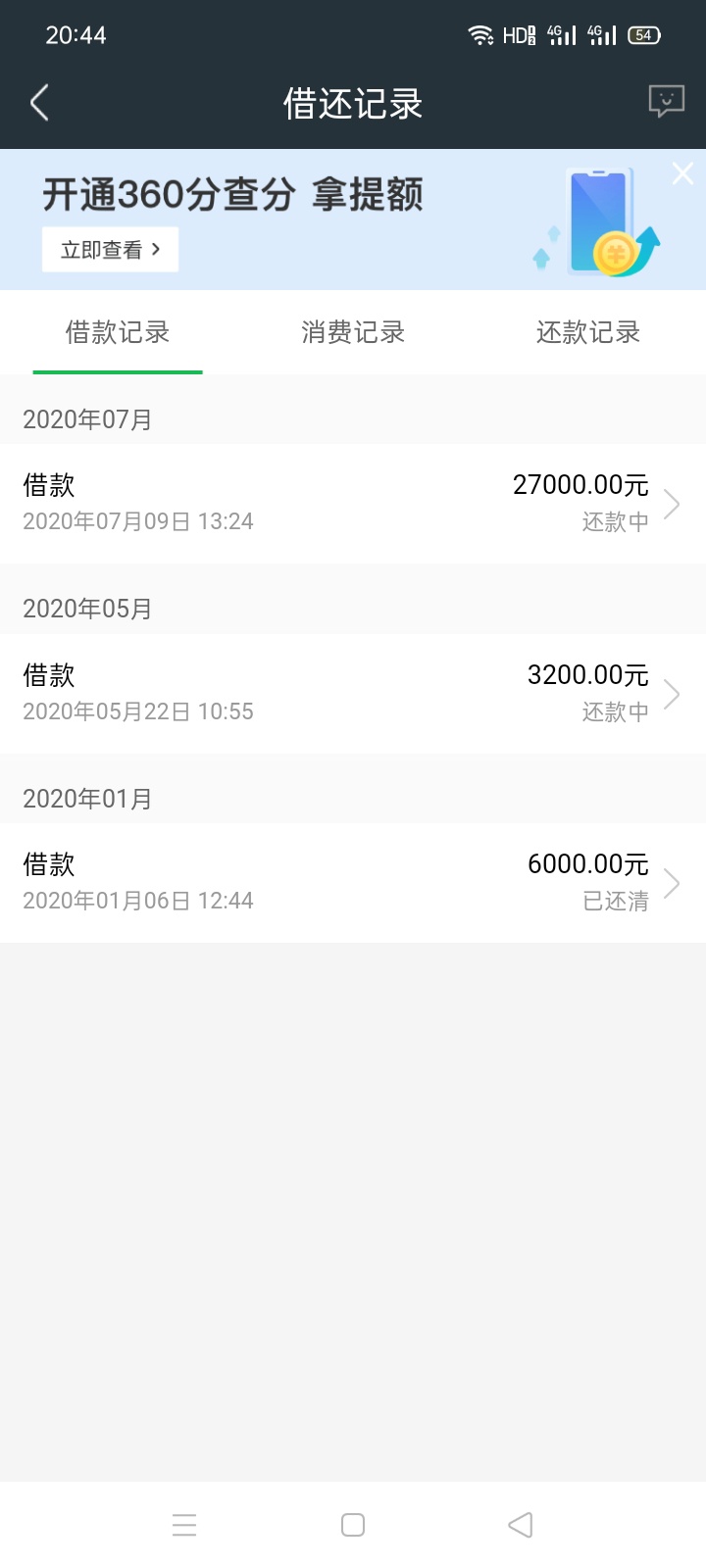
Task: Select the 借款记录 tab
Action: (118, 332)
